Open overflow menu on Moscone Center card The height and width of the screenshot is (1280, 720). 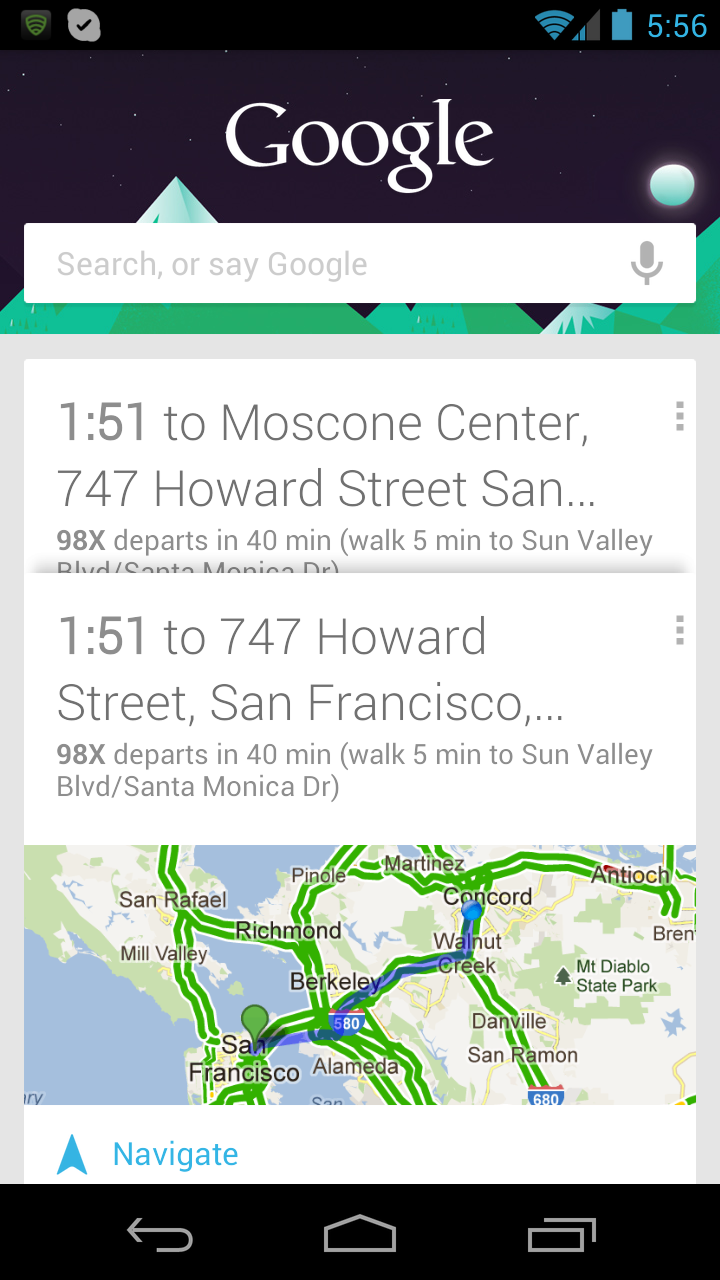click(679, 416)
